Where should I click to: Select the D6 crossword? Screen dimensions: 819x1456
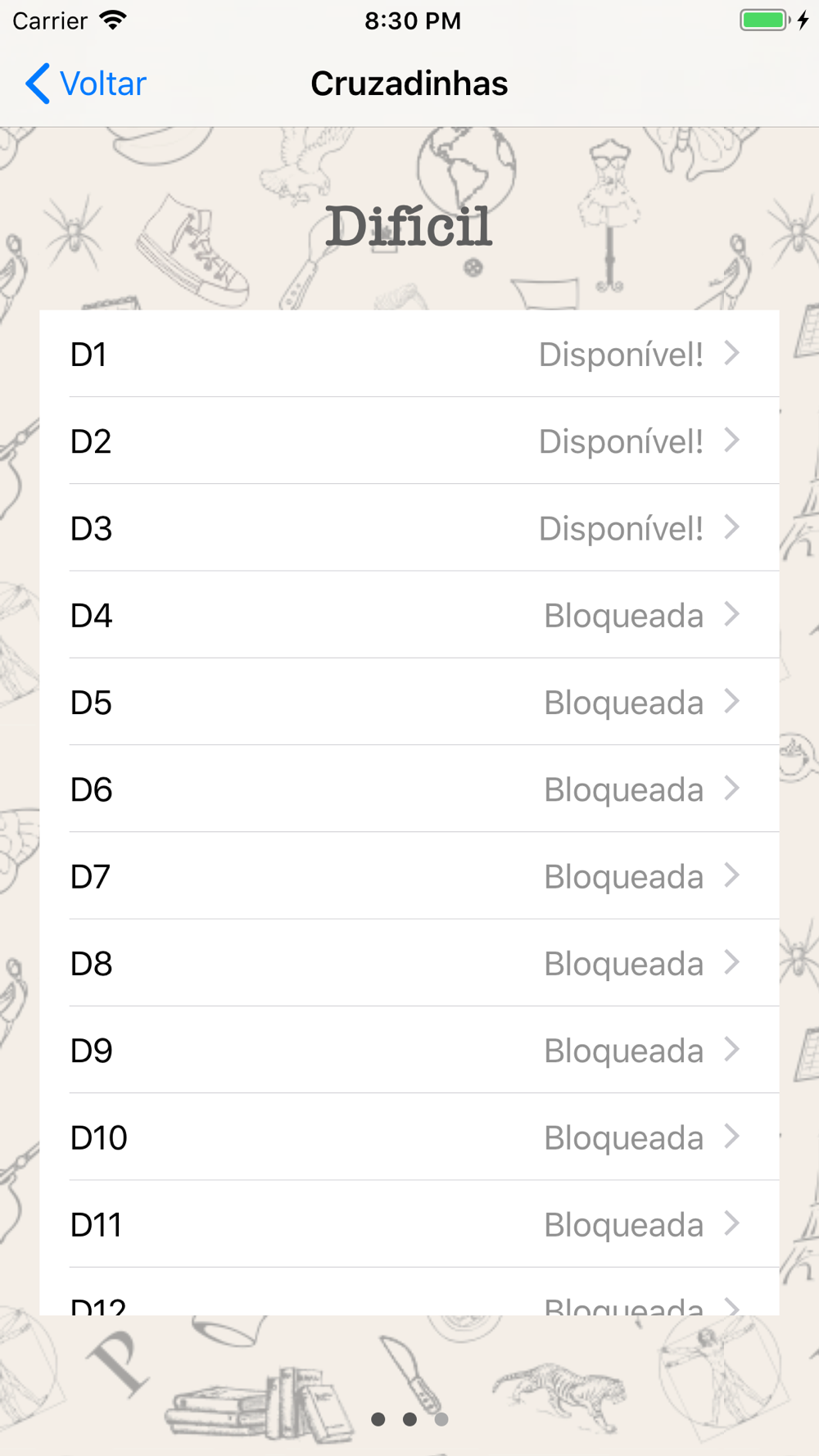(x=409, y=789)
